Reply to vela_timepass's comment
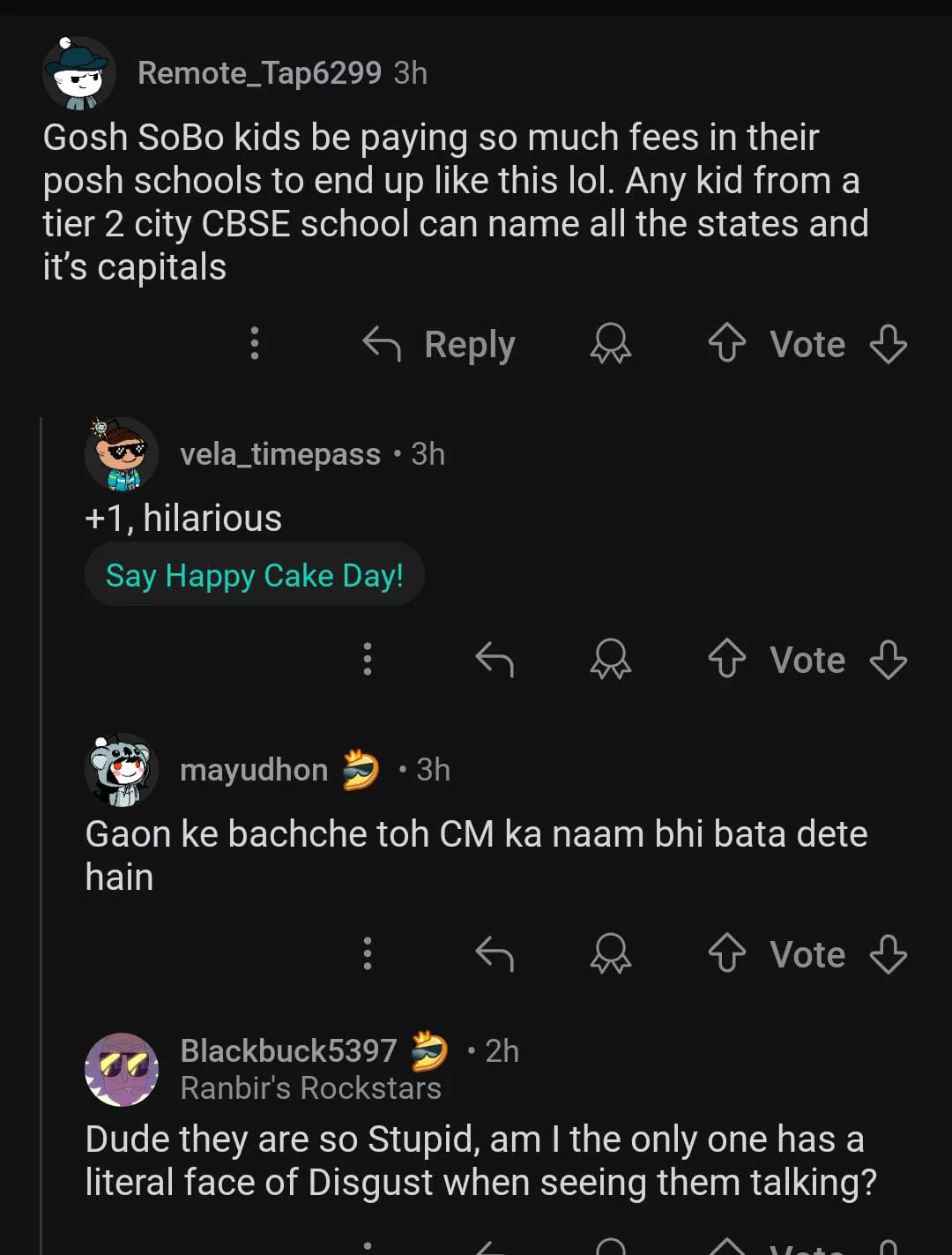This screenshot has height=1255, width=952. [x=494, y=660]
